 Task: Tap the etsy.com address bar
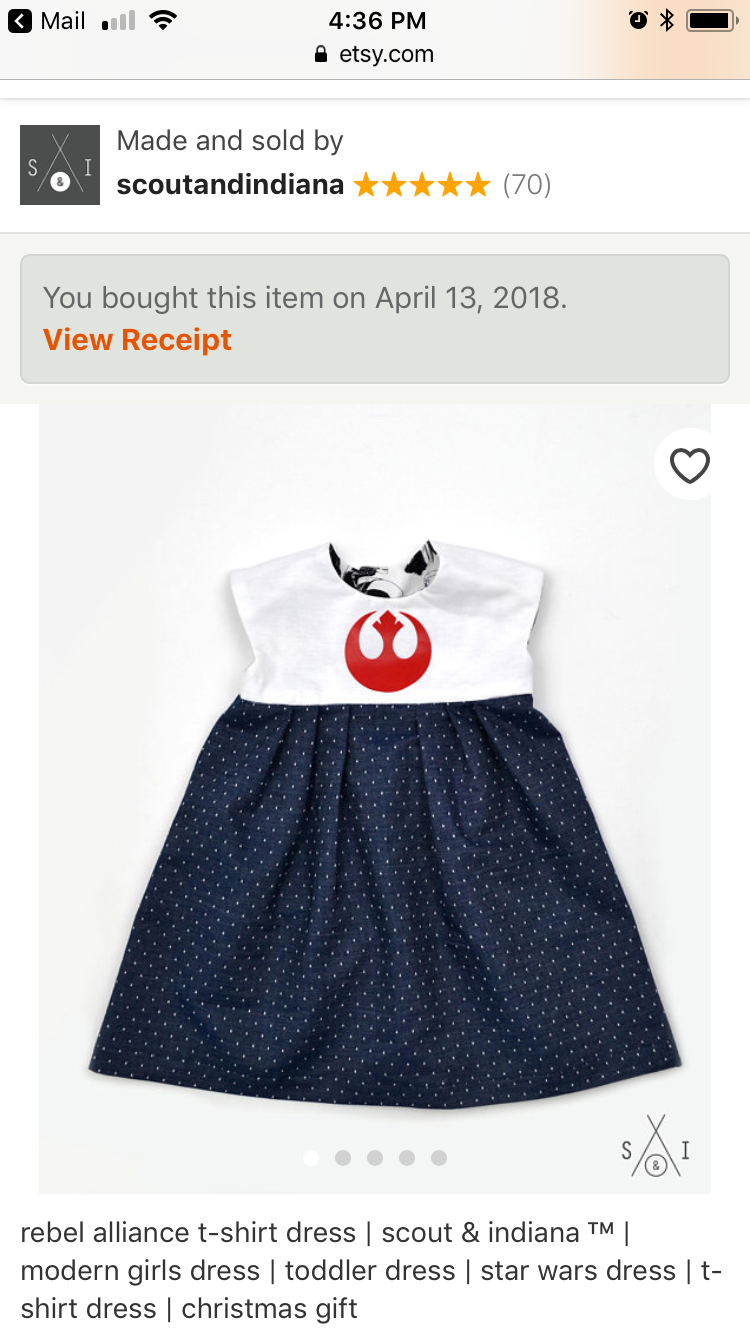(375, 54)
